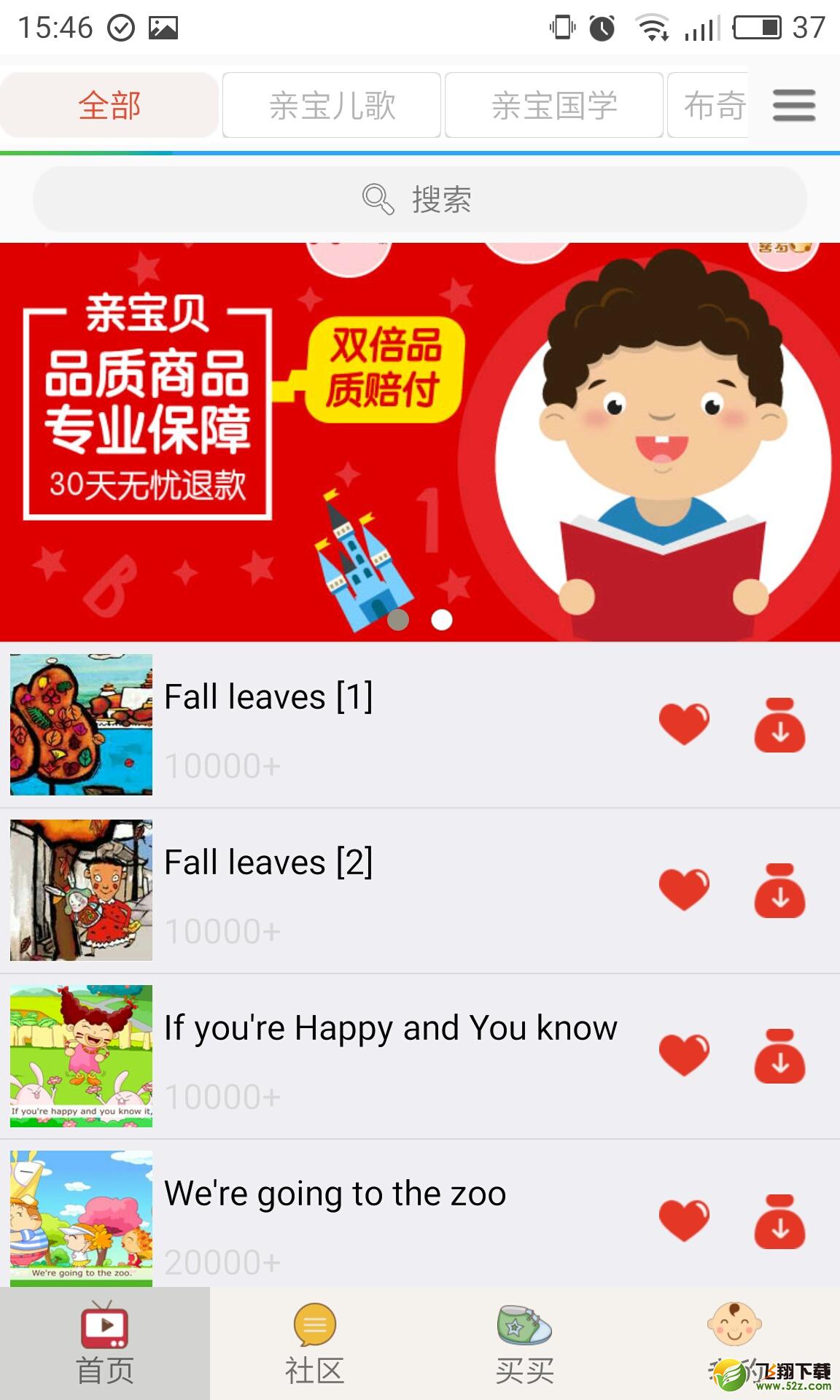Download Fall leaves [2]
The width and height of the screenshot is (840, 1400).
point(779,890)
